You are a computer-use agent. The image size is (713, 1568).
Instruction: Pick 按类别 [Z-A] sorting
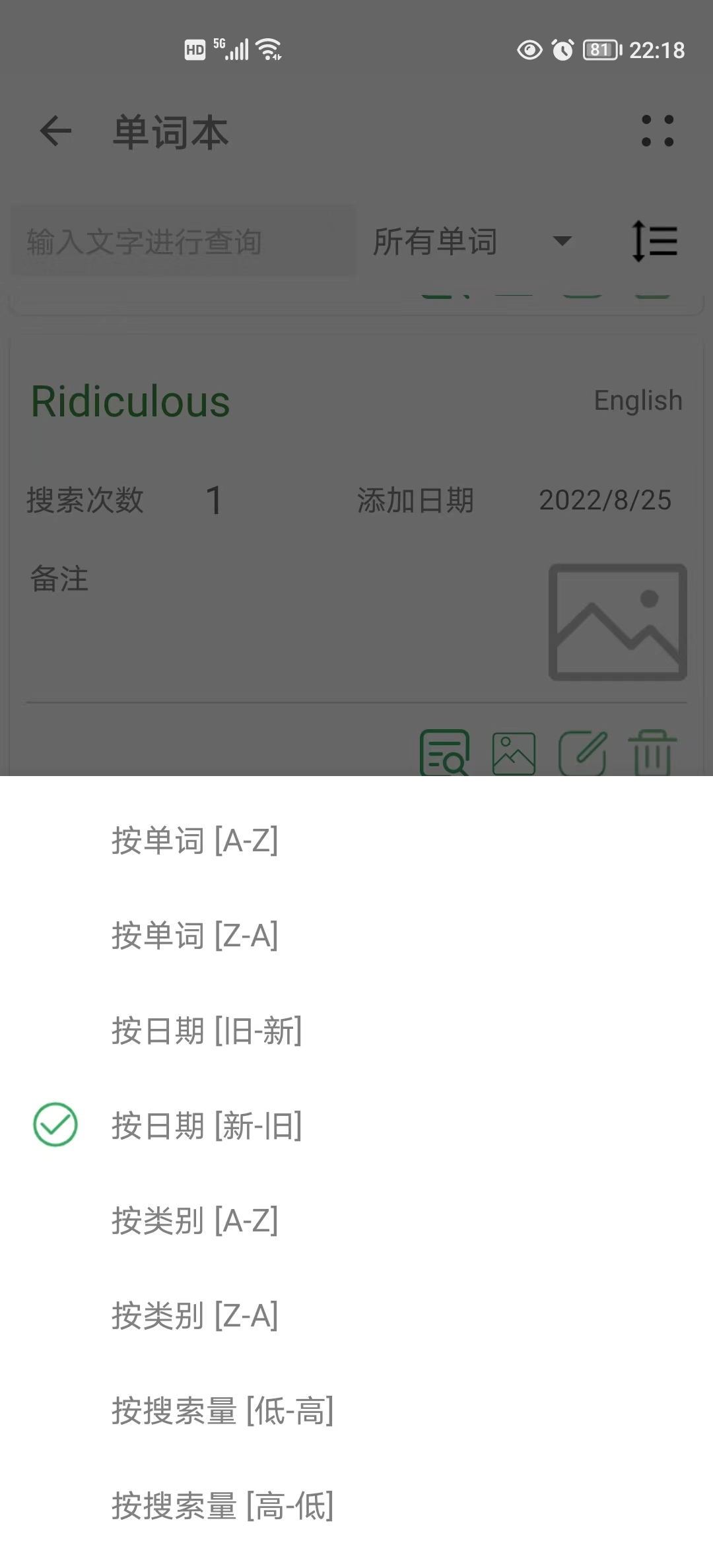coord(356,1316)
